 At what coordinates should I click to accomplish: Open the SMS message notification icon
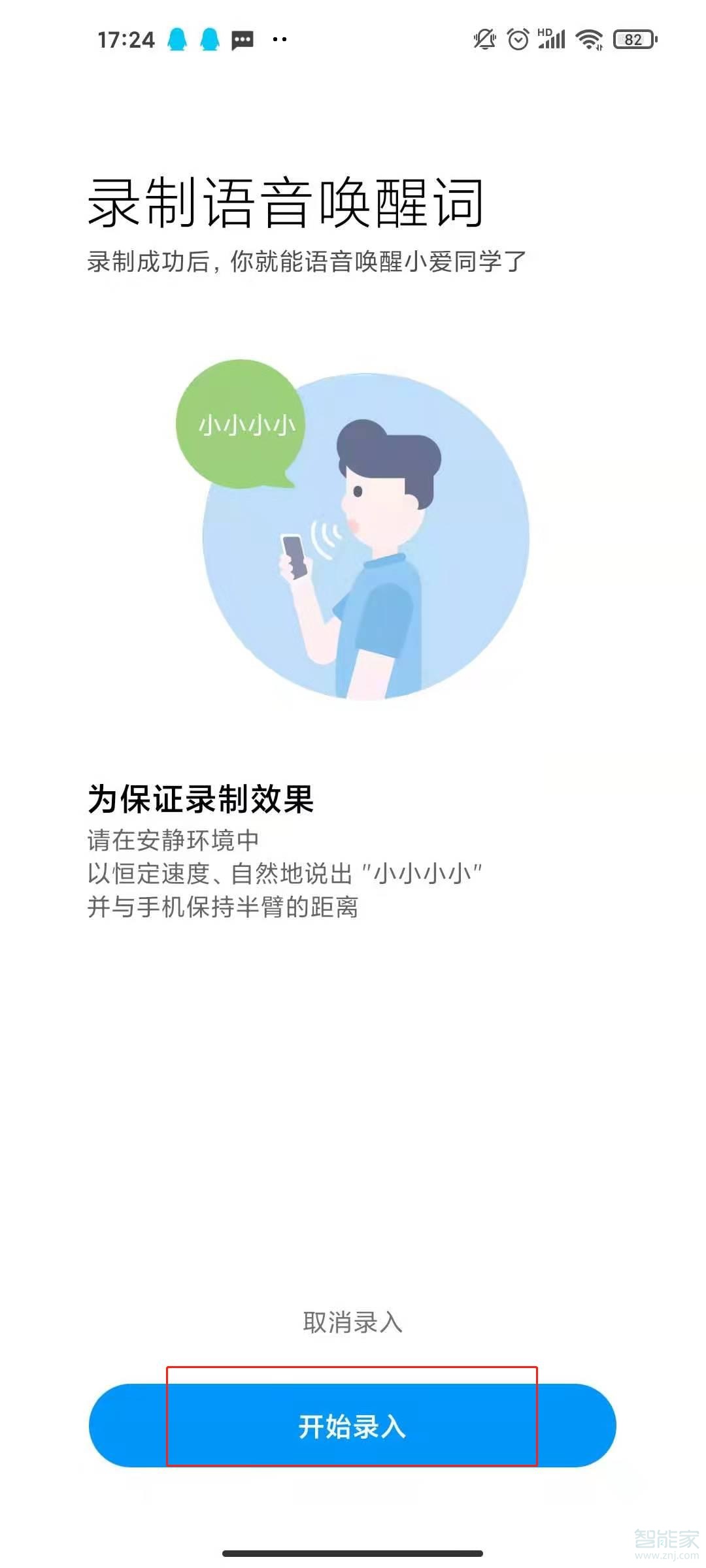242,41
